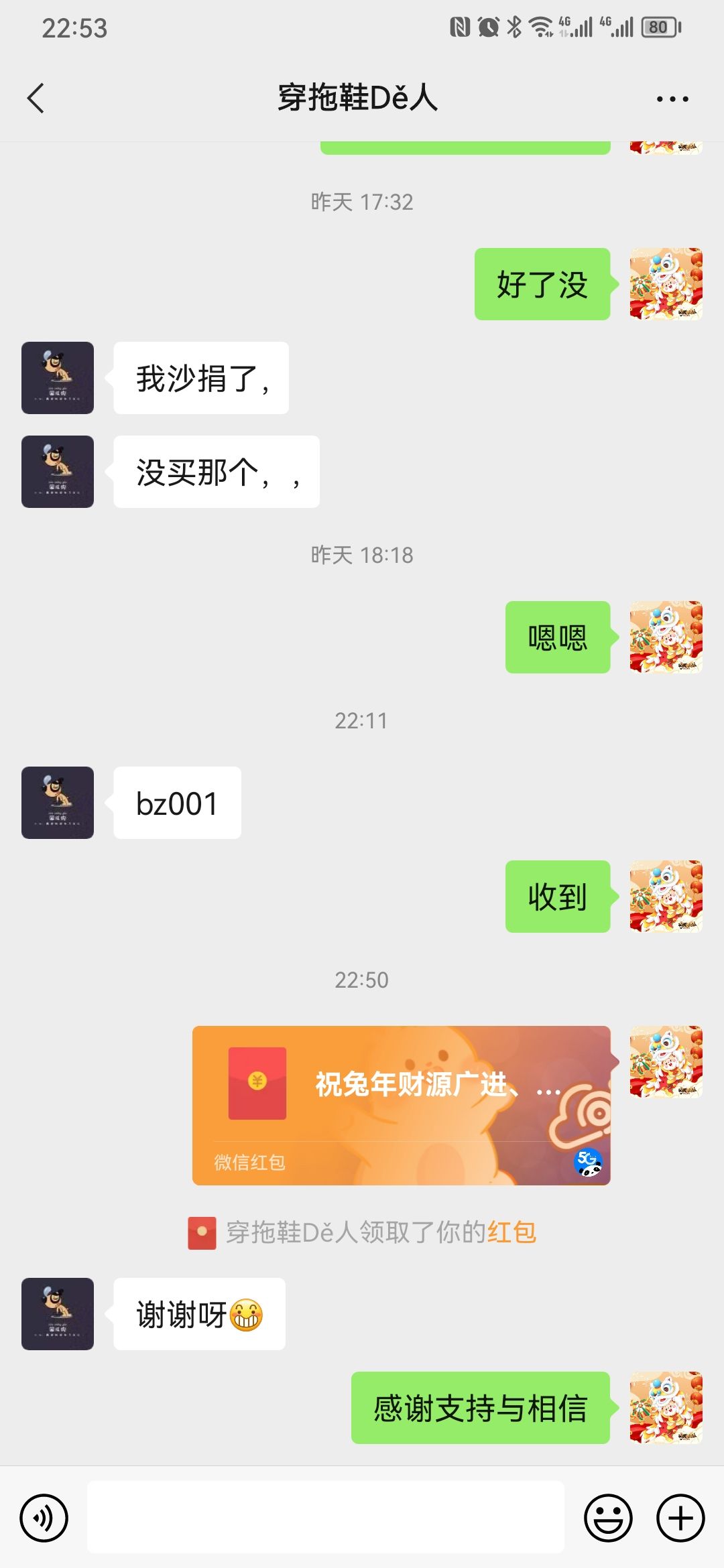View contact avatar beside bz001 message
The height and width of the screenshot is (1568, 724).
pos(58,803)
